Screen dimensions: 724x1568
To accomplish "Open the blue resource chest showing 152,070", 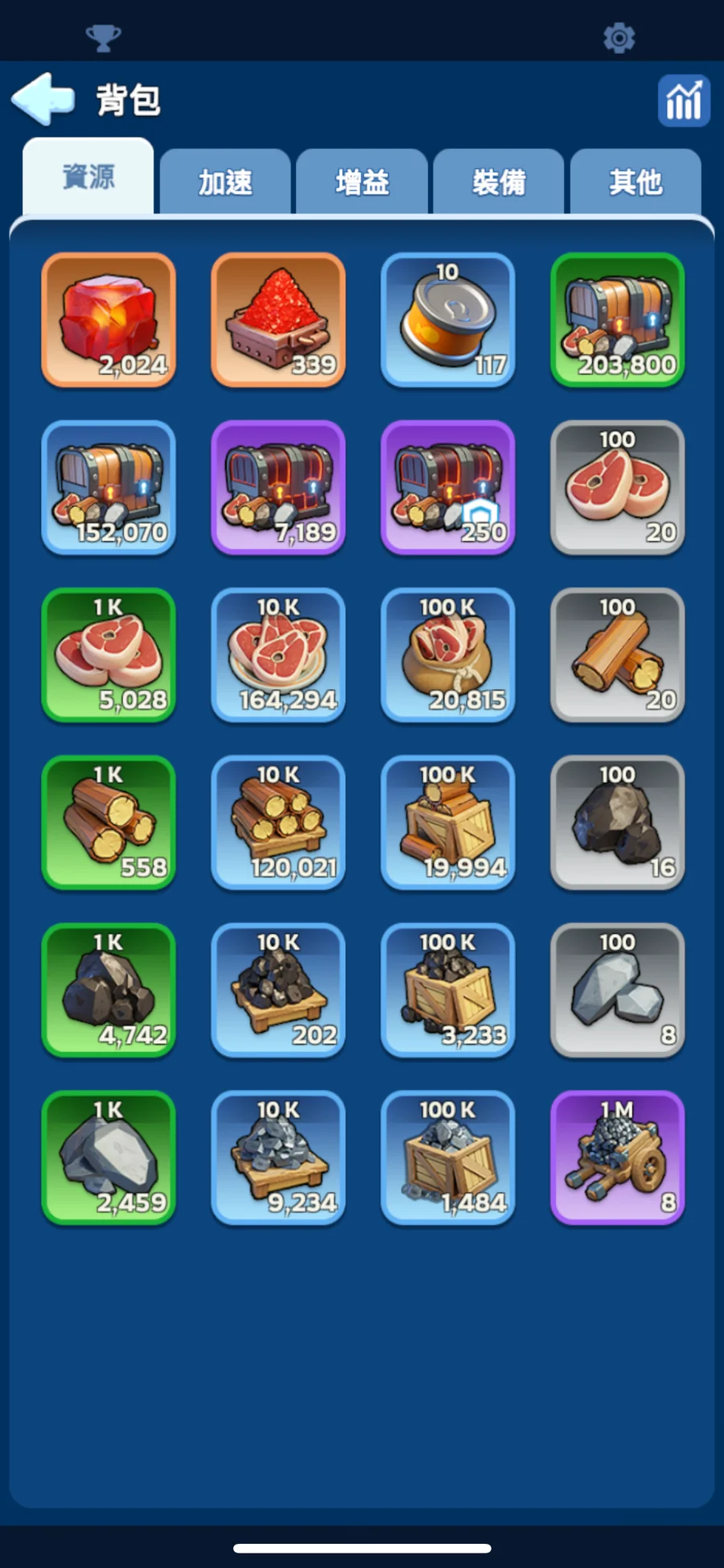I will (109, 488).
